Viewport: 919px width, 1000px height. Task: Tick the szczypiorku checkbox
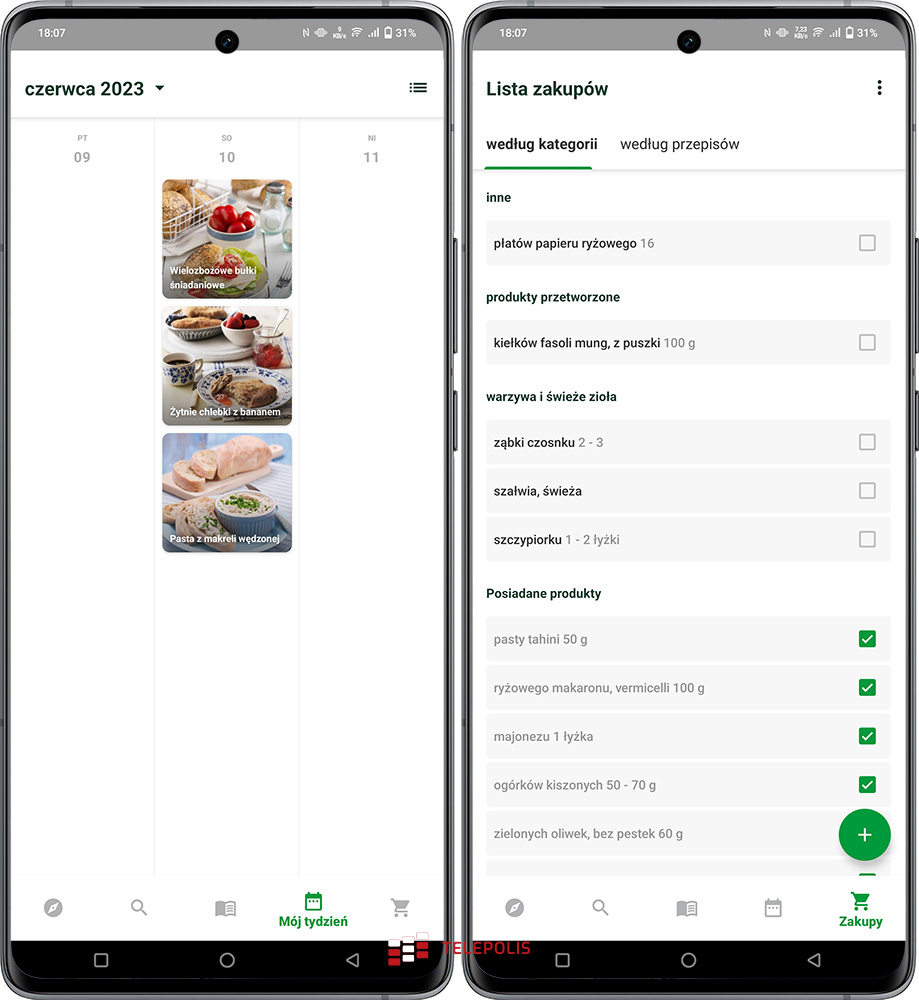click(x=867, y=540)
